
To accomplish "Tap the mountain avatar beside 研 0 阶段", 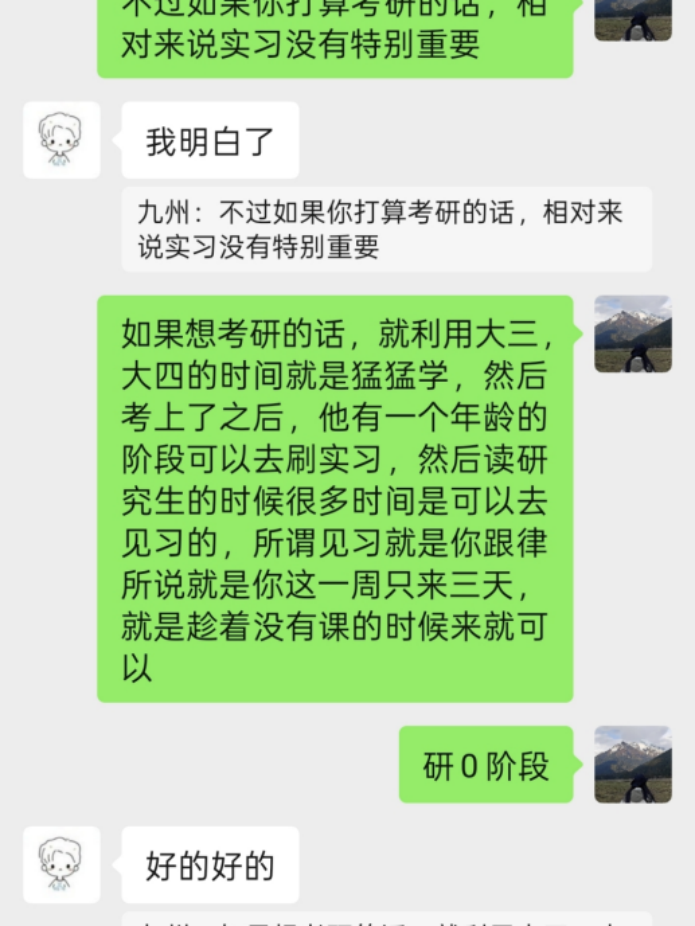I will pyautogui.click(x=632, y=764).
